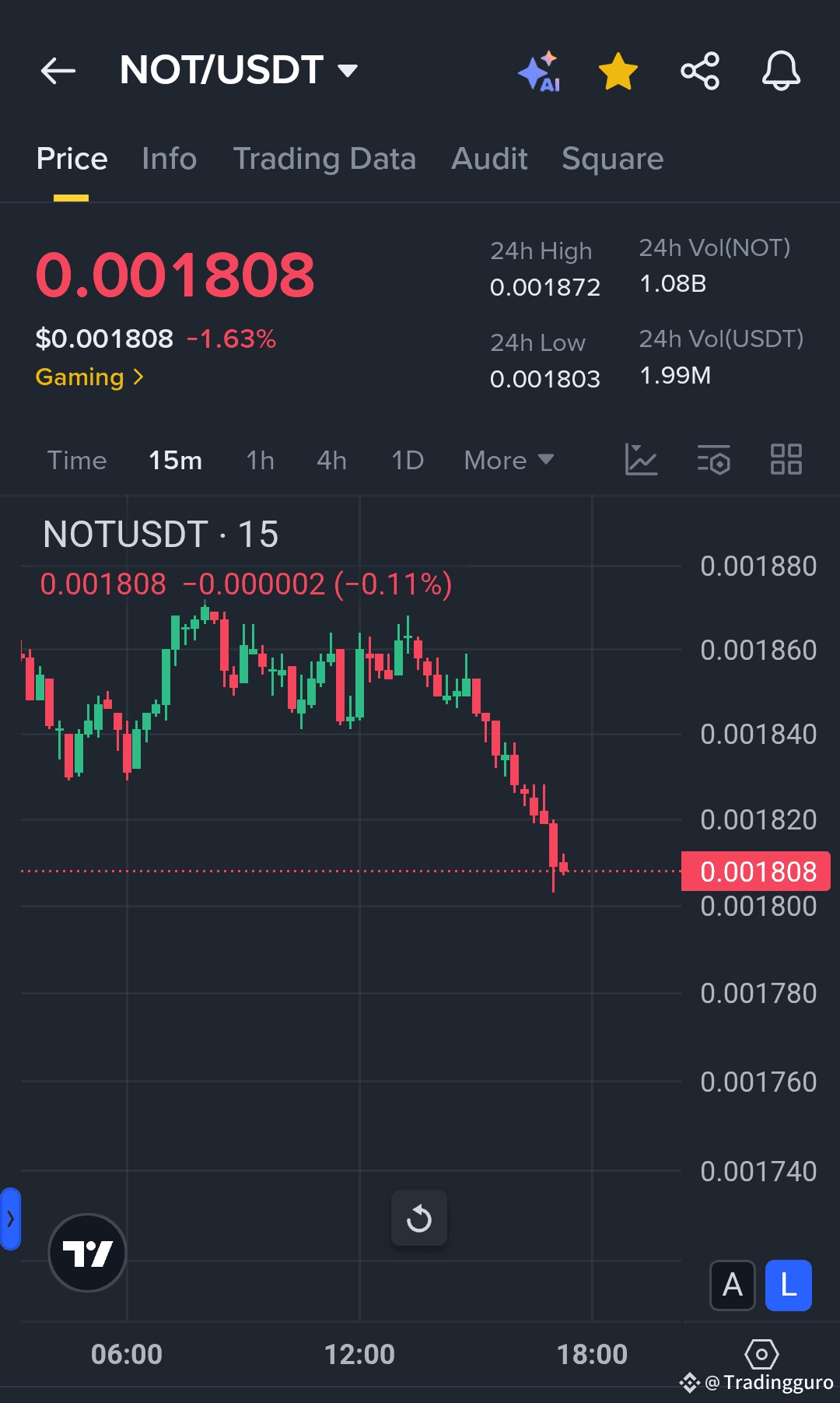Screen dimensions: 840x1403
Task: Open the Gaming category link
Action: pos(89,377)
